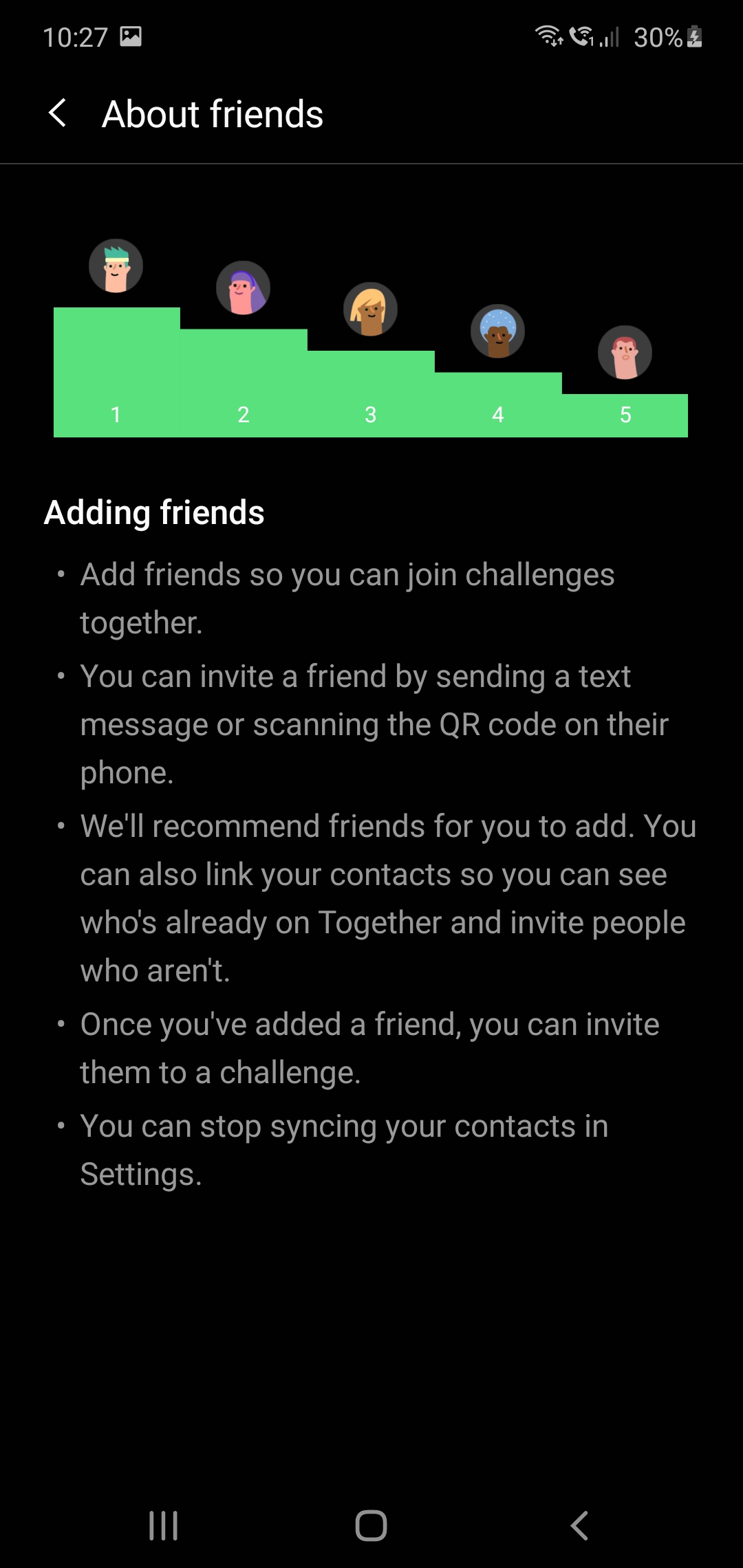Go back from About friends page
This screenshot has width=743, height=1568.
pos(58,113)
